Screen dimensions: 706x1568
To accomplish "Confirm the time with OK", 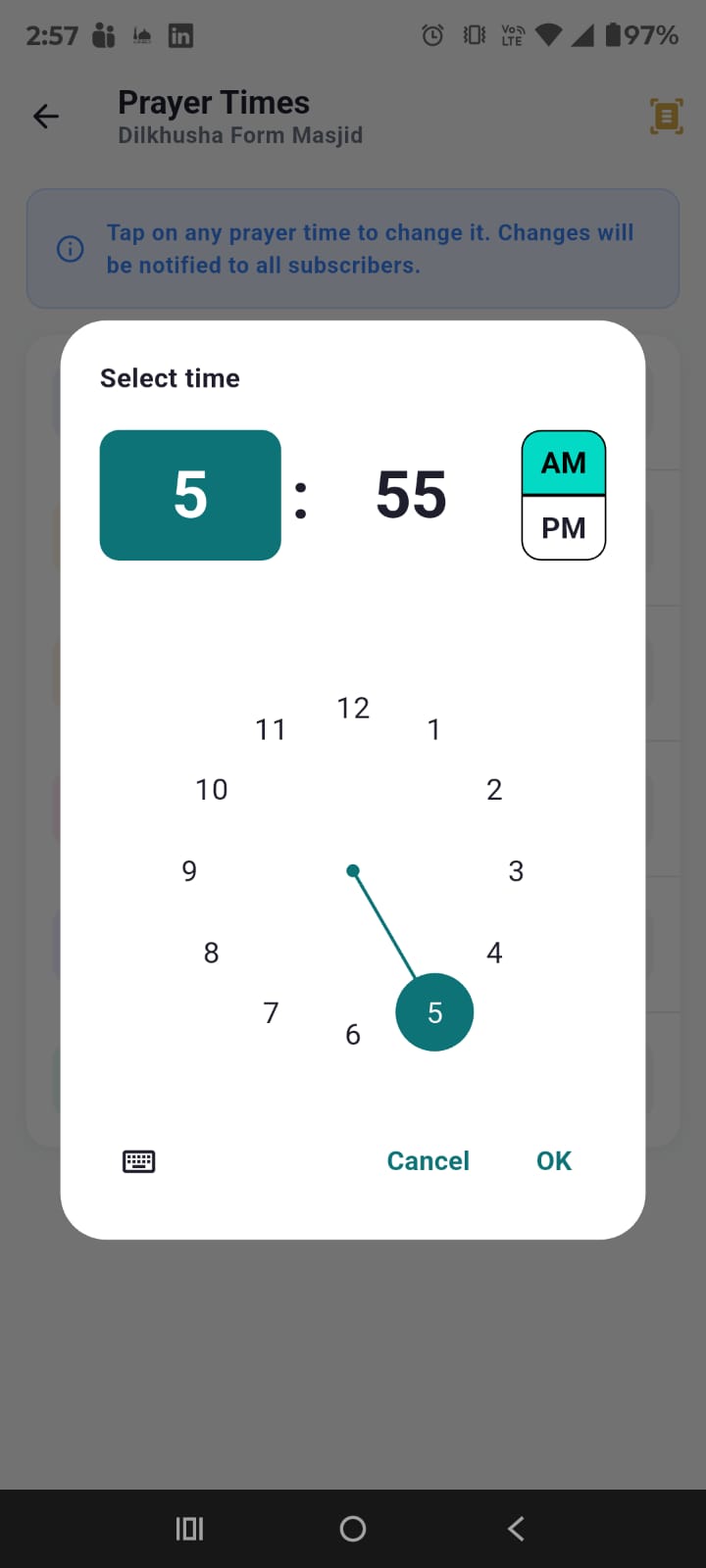I will click(x=553, y=1160).
